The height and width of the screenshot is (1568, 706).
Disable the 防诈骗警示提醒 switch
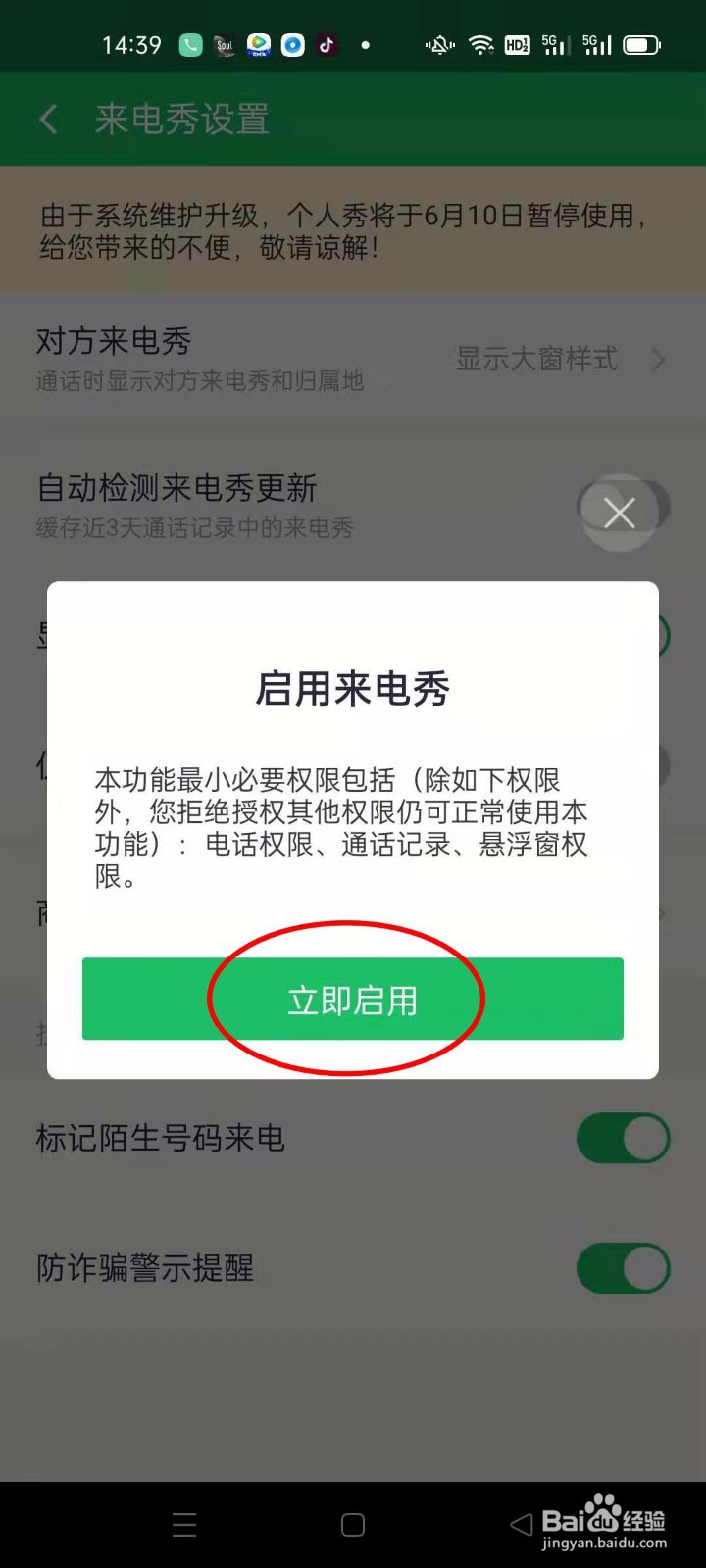point(624,1268)
